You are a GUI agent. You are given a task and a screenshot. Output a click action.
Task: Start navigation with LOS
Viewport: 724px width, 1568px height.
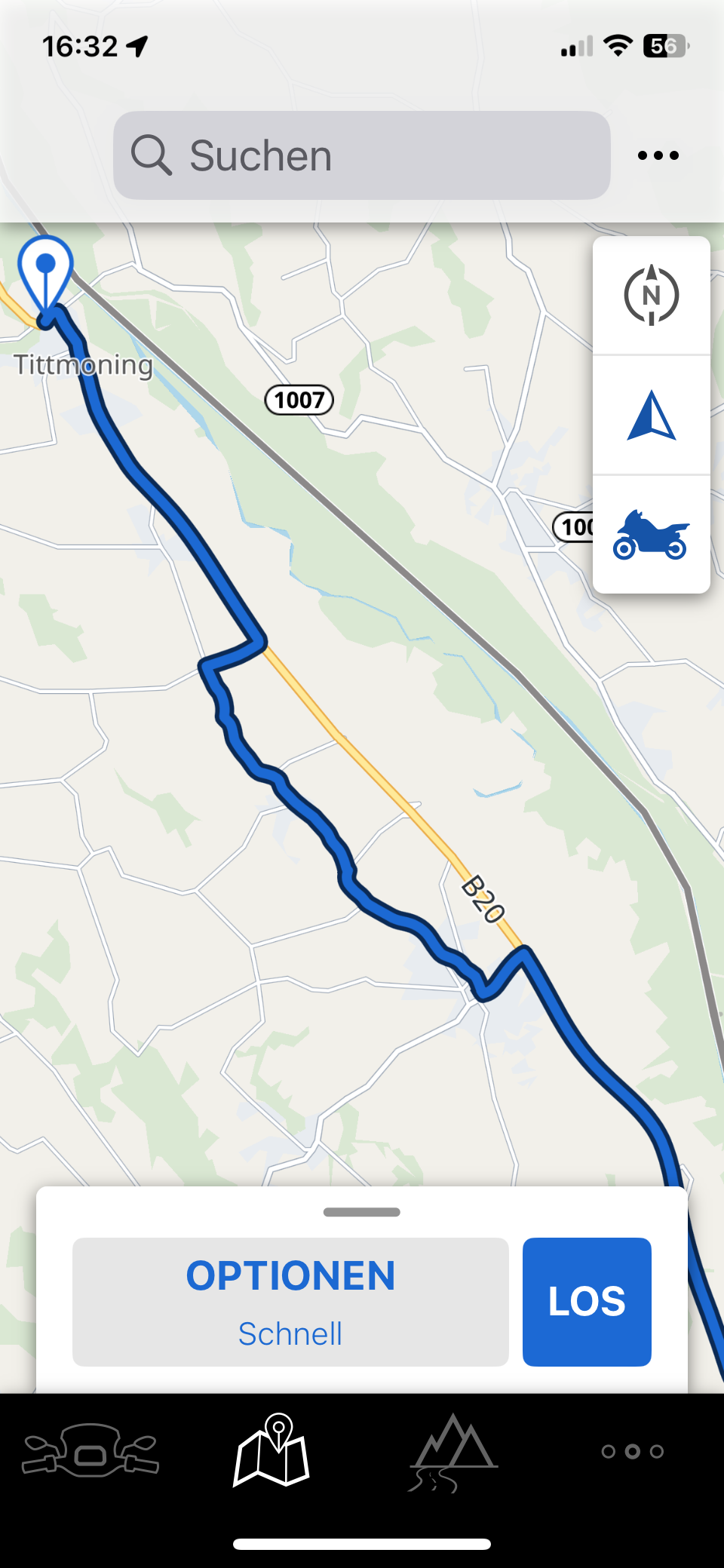587,1301
